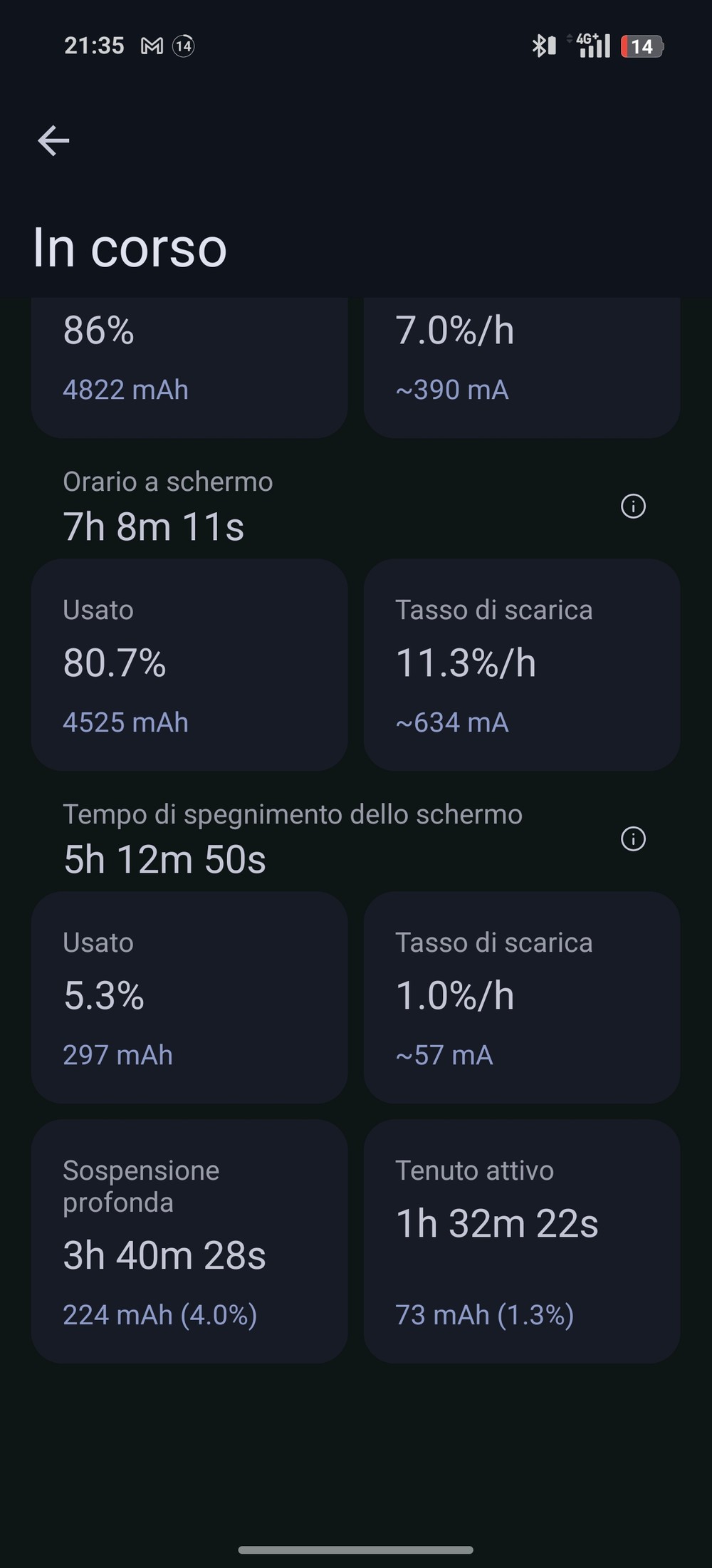Go back using the top arrow
The width and height of the screenshot is (712, 1568).
coord(53,140)
